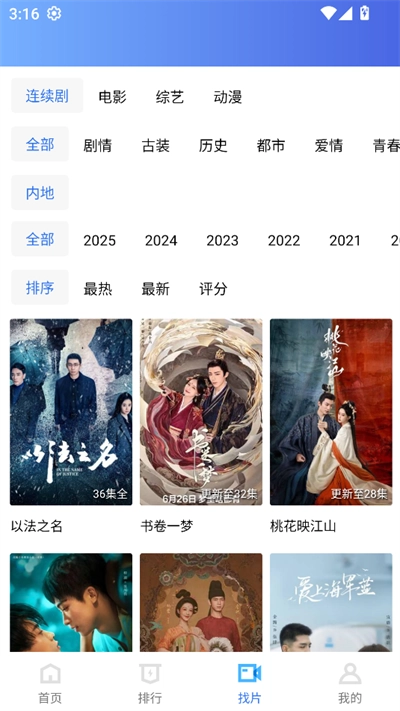Sort results by 最热
This screenshot has height=711, width=400.
(98, 289)
